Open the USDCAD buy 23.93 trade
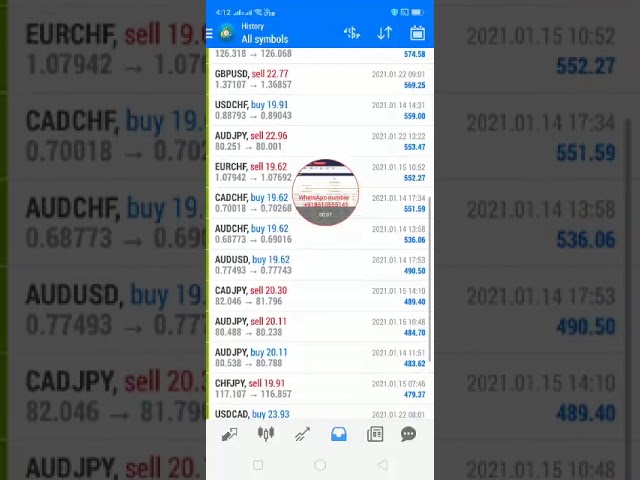This screenshot has height=480, width=640. (318, 414)
